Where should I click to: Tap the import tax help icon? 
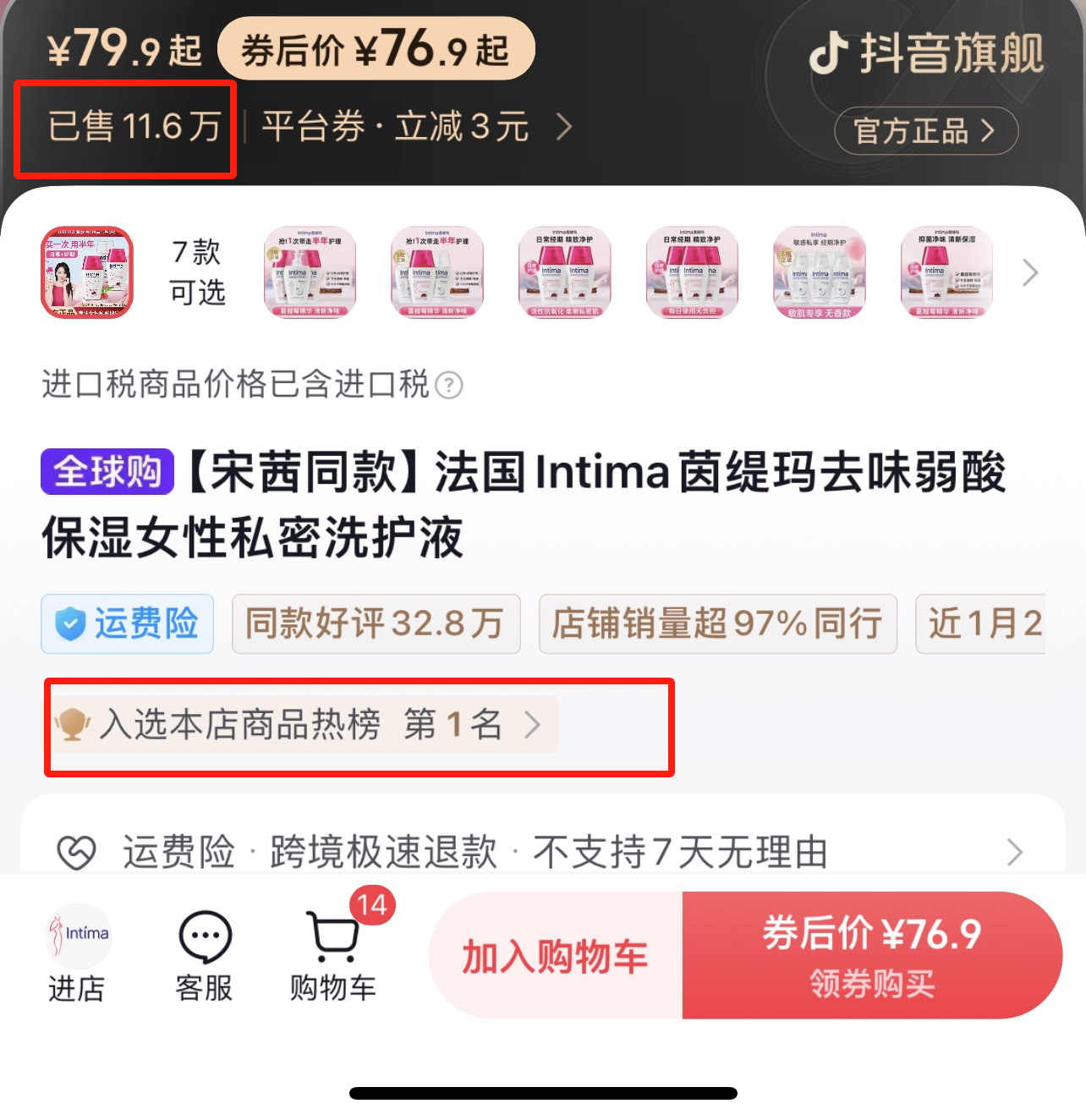coord(449,386)
